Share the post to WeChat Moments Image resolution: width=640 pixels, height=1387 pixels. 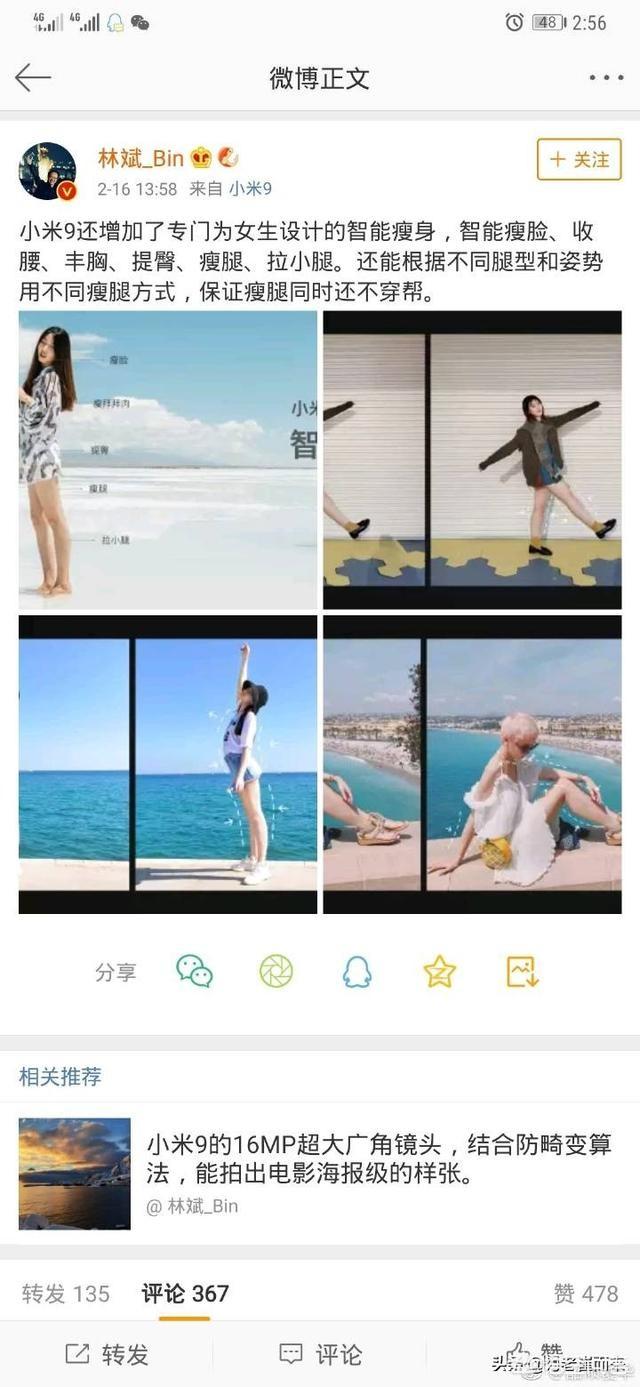[x=276, y=971]
